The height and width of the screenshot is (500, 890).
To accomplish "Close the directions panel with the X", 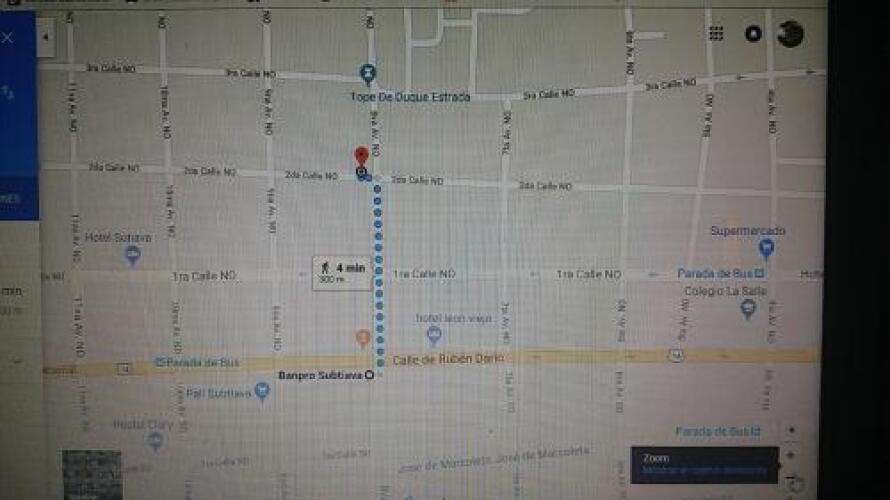I will pyautogui.click(x=8, y=38).
